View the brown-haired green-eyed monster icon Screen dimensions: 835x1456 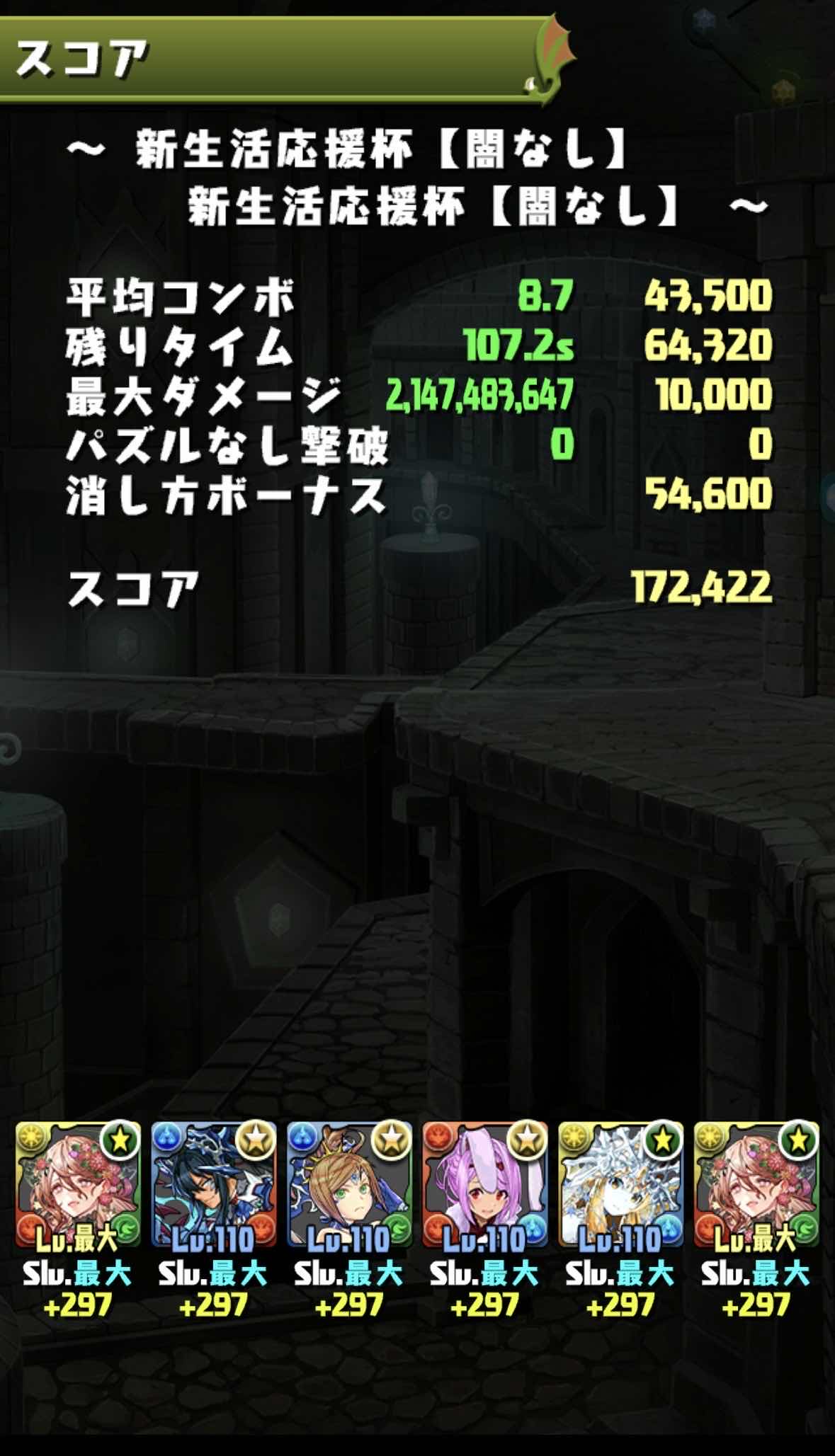click(x=349, y=1183)
